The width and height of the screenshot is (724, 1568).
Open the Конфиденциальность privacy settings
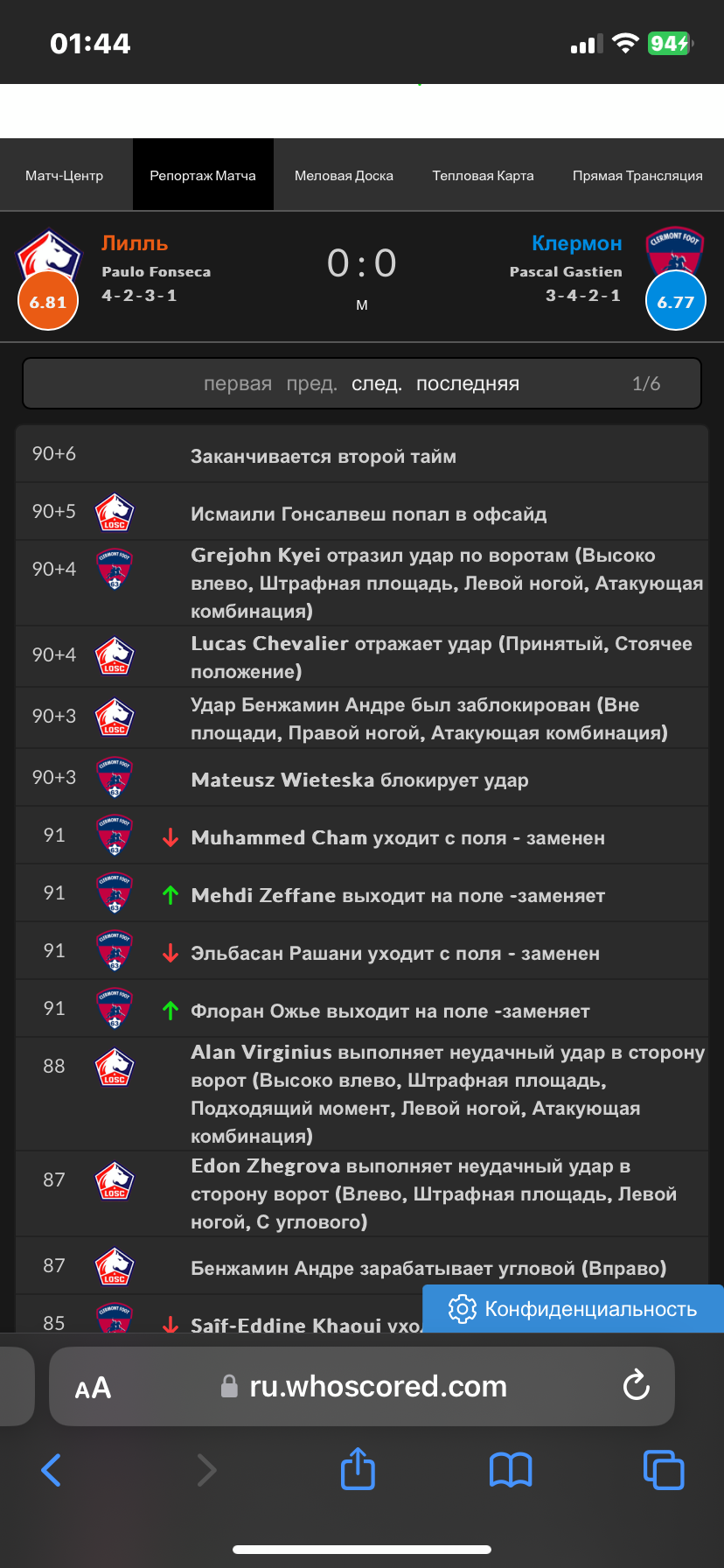pos(573,1309)
